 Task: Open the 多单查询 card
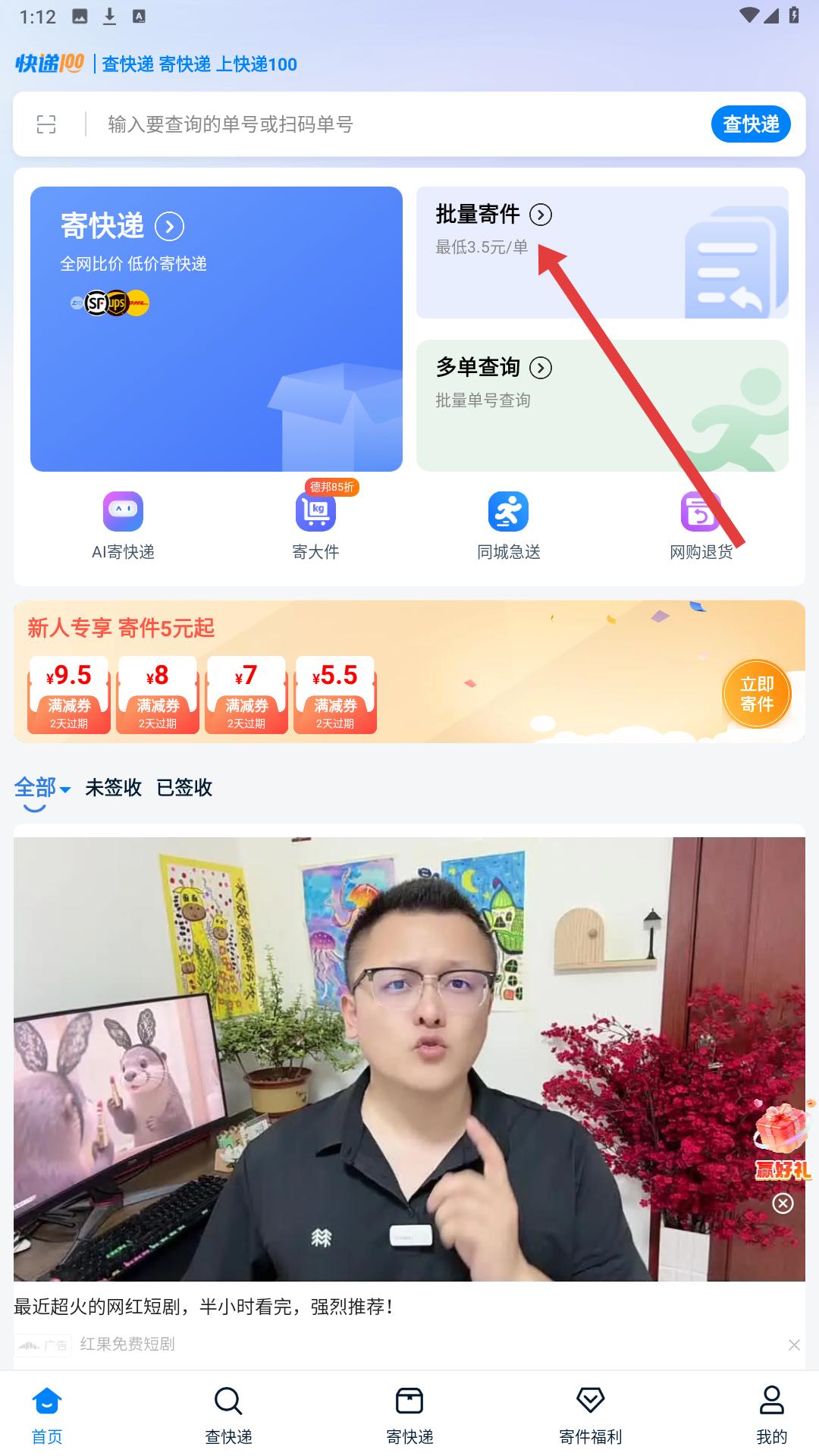pos(601,406)
